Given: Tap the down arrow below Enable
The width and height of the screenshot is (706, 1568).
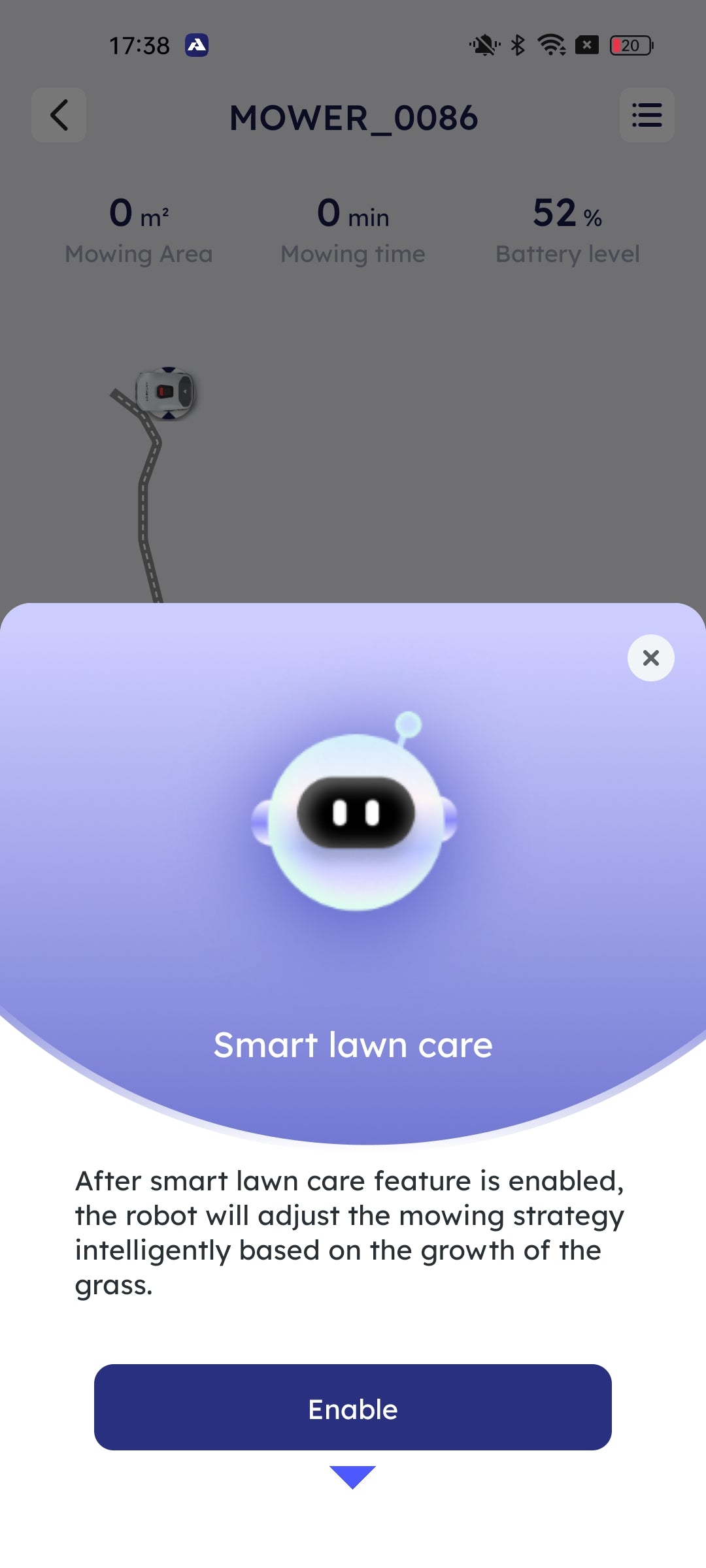Looking at the screenshot, I should (x=352, y=1477).
